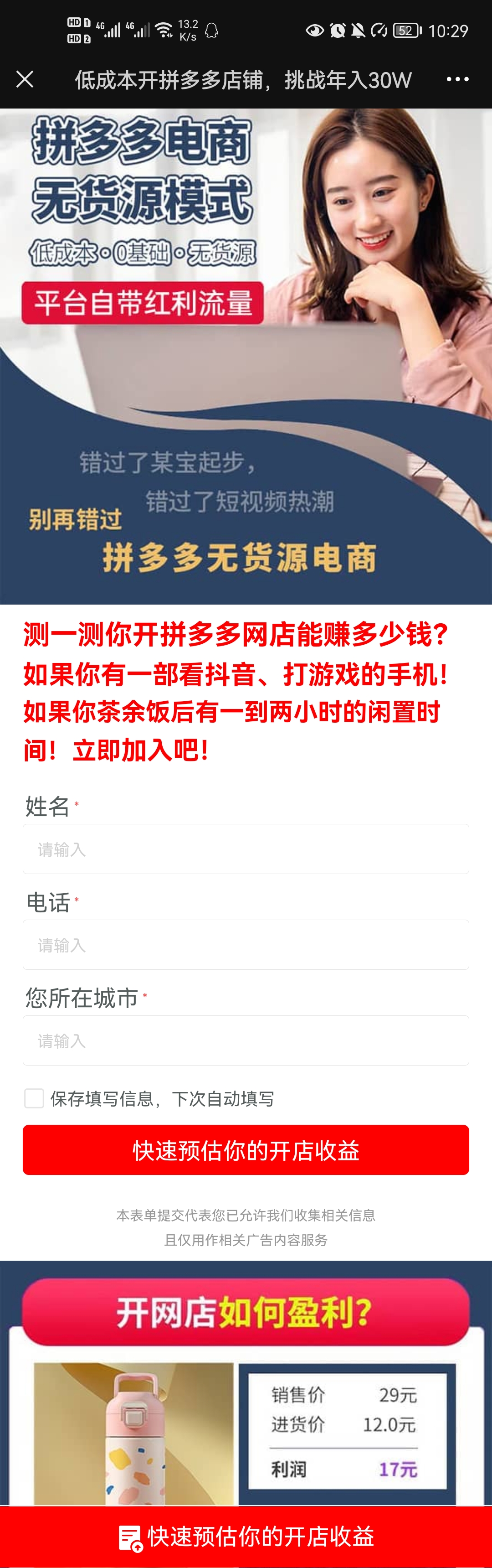Tap the sticky bottom 快速预估你的开店收益 bar
Image resolution: width=492 pixels, height=1568 pixels.
[246, 1537]
